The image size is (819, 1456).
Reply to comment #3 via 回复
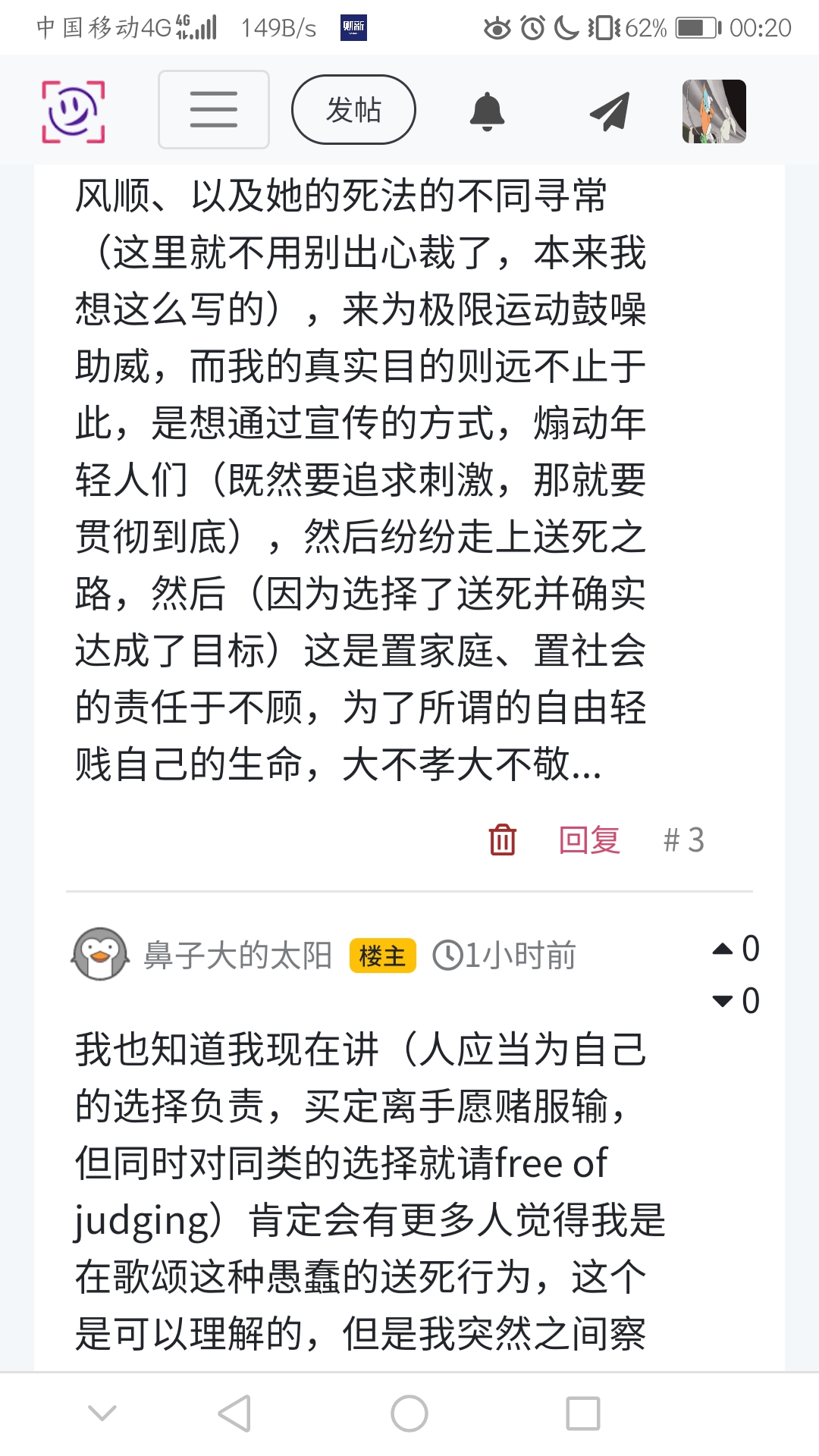click(x=589, y=840)
